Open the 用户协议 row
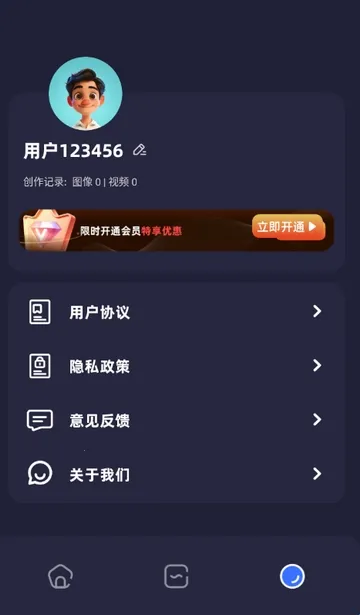 (176, 312)
